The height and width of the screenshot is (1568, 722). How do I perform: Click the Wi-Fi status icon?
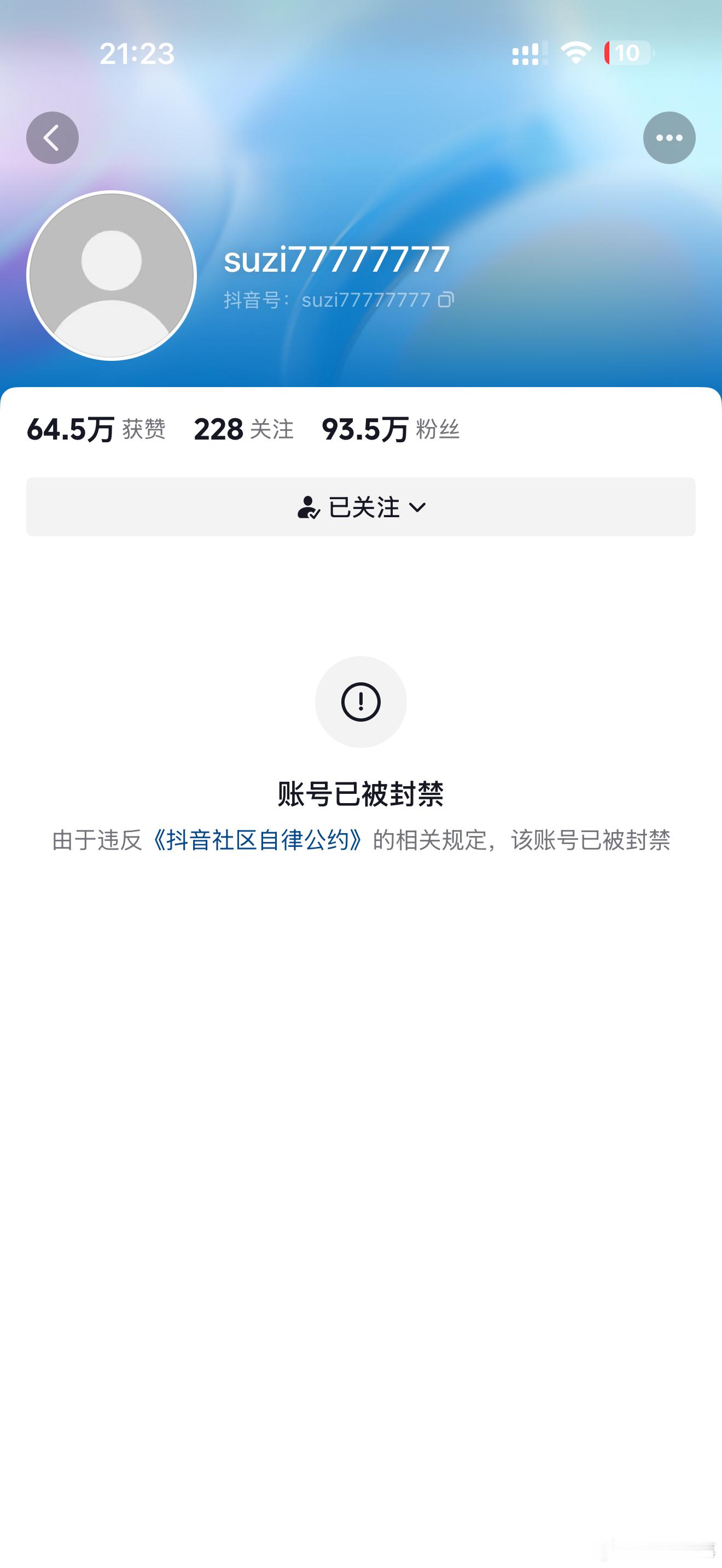(575, 54)
